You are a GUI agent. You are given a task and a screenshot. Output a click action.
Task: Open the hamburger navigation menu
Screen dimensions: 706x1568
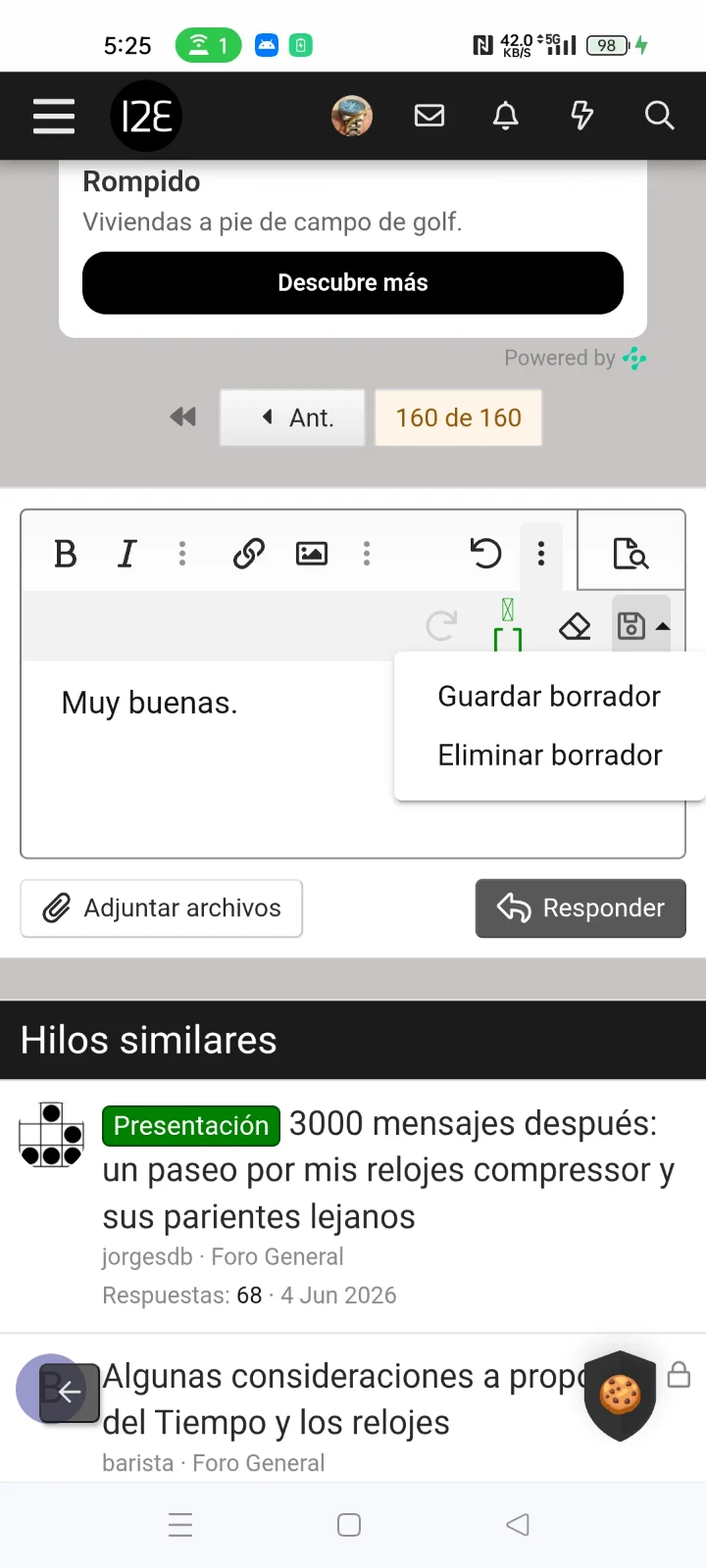tap(54, 116)
